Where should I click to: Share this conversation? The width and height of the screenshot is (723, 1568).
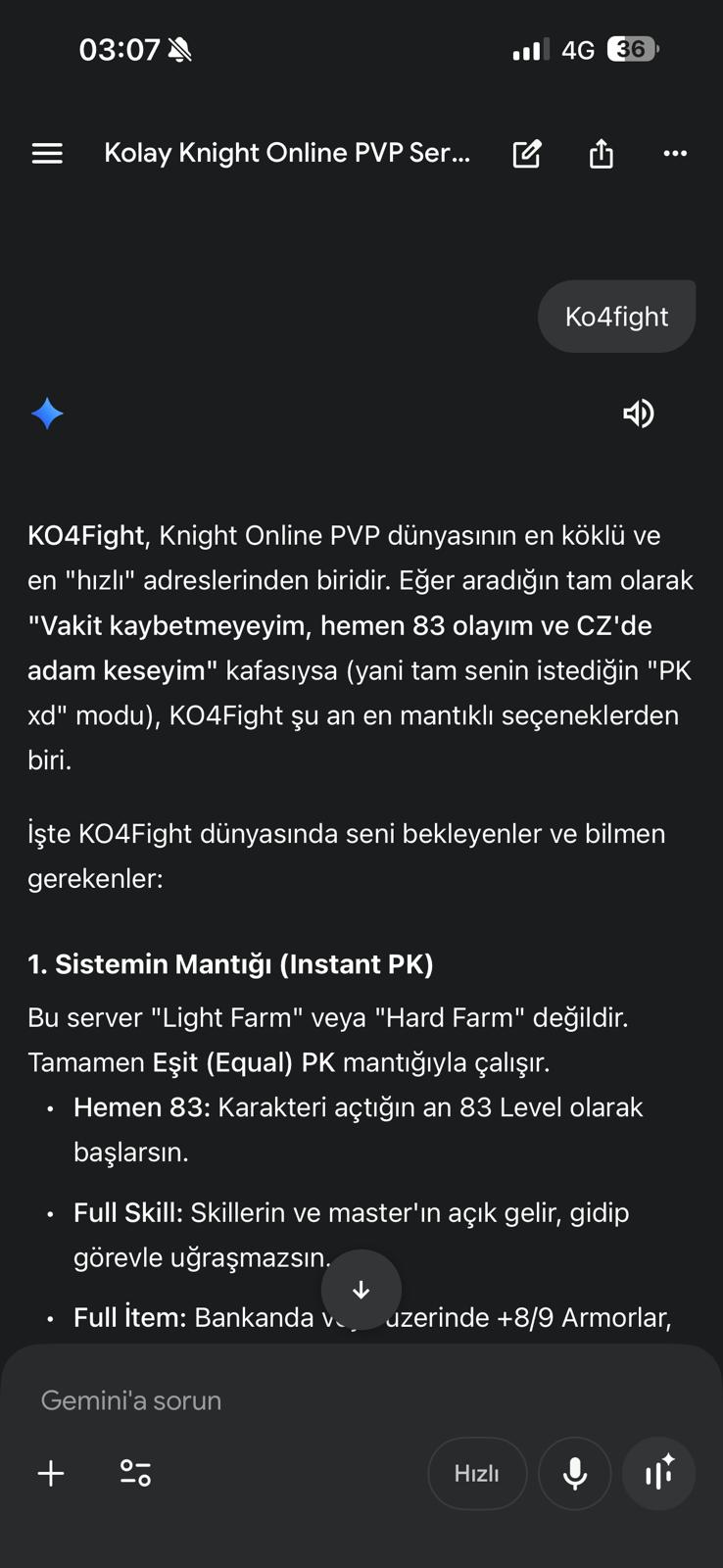602,153
